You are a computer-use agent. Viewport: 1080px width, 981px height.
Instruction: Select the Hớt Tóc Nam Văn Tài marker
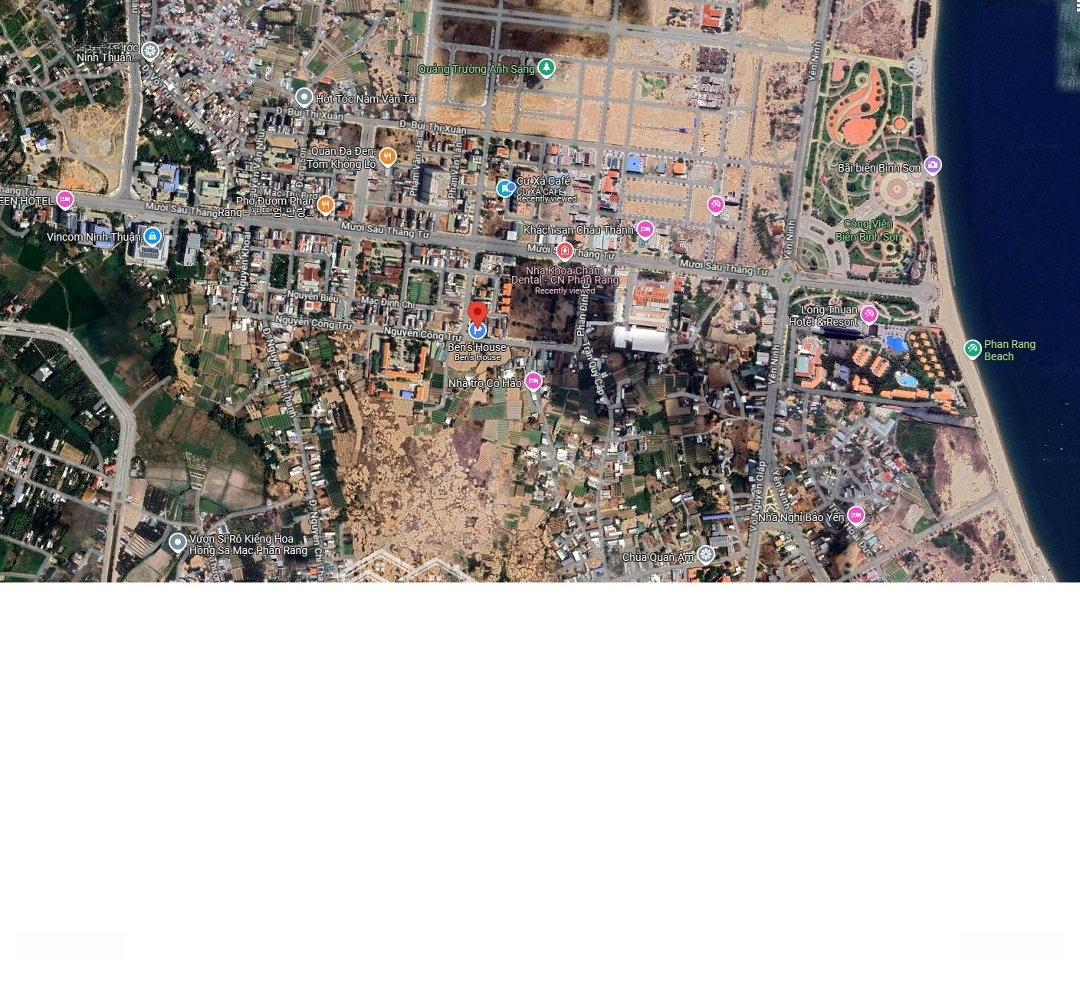[304, 97]
